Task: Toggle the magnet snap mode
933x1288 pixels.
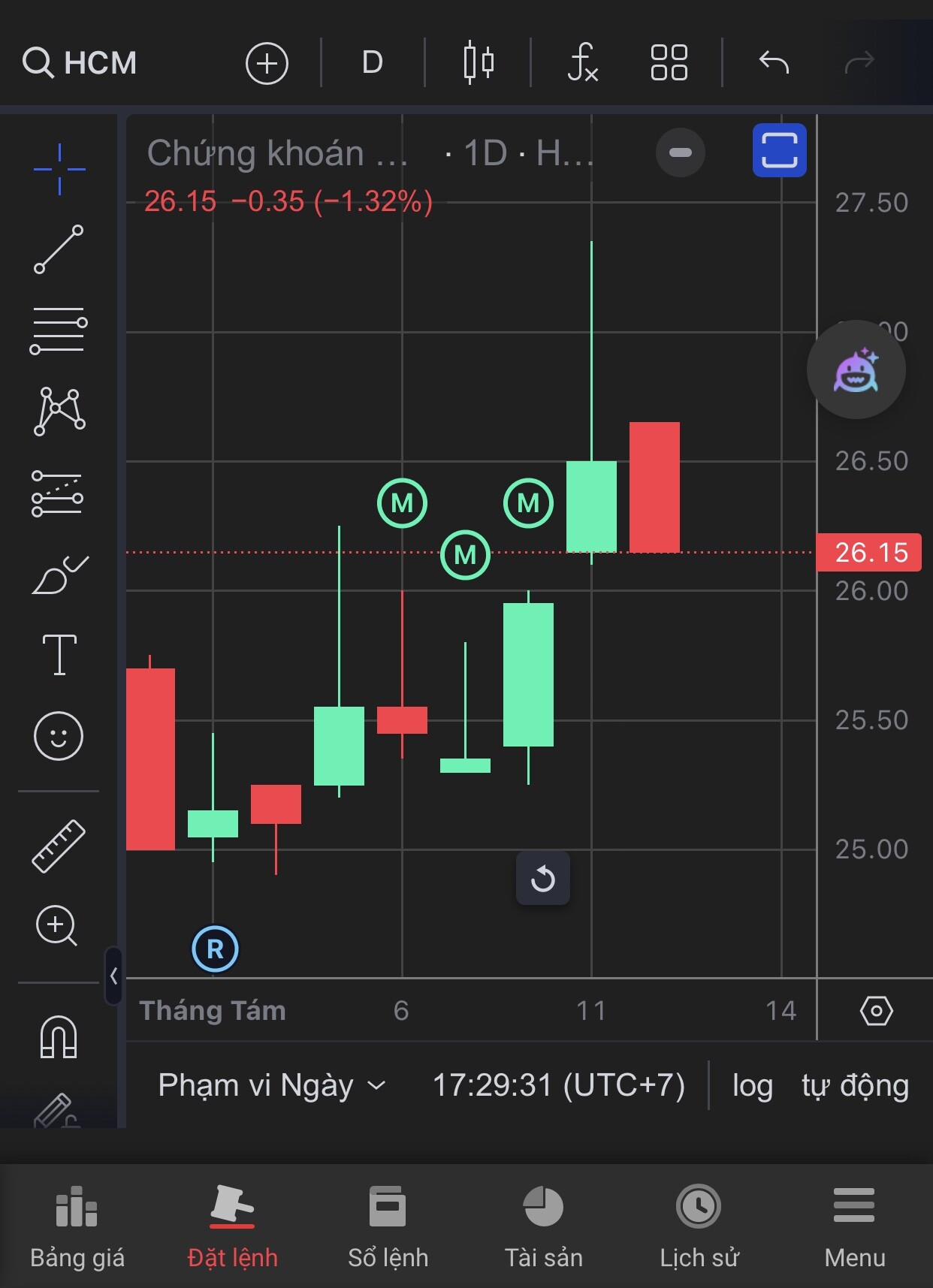Action: coord(59,1037)
